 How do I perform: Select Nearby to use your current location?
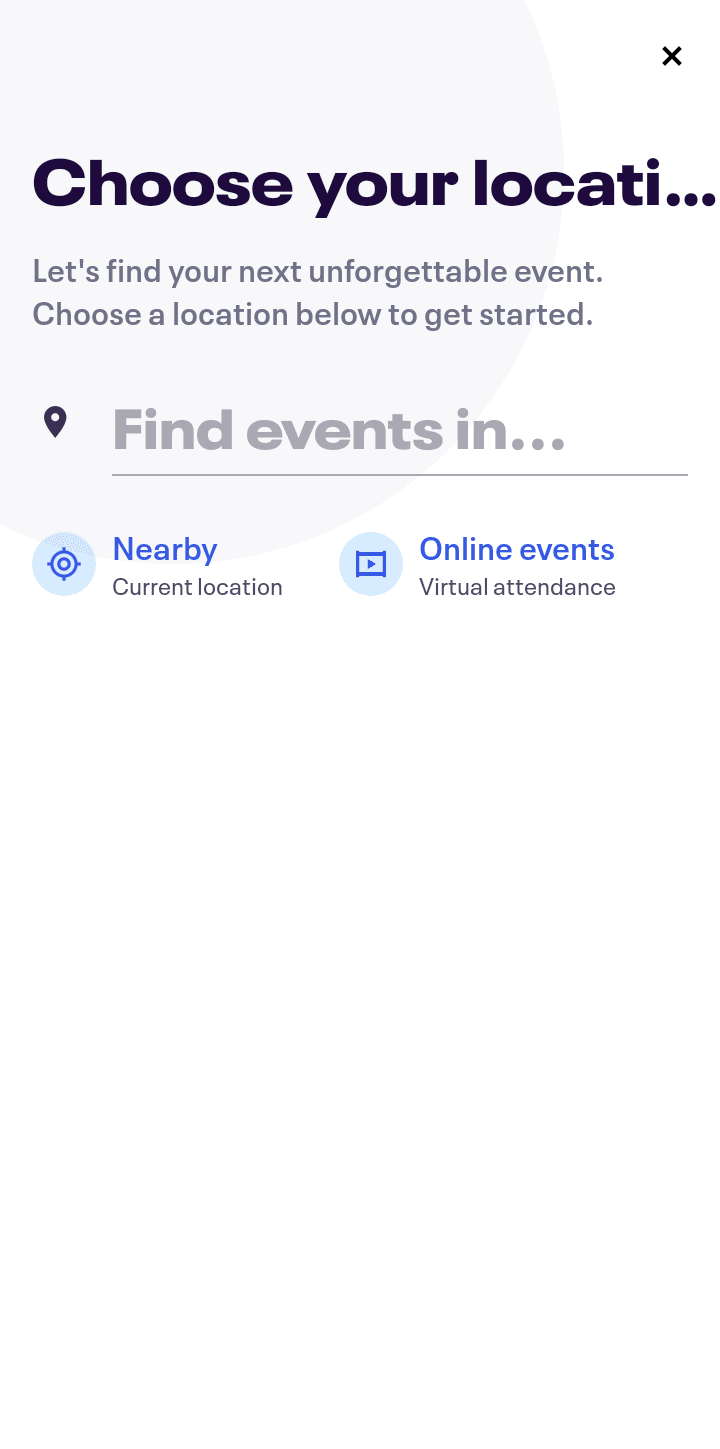(164, 549)
